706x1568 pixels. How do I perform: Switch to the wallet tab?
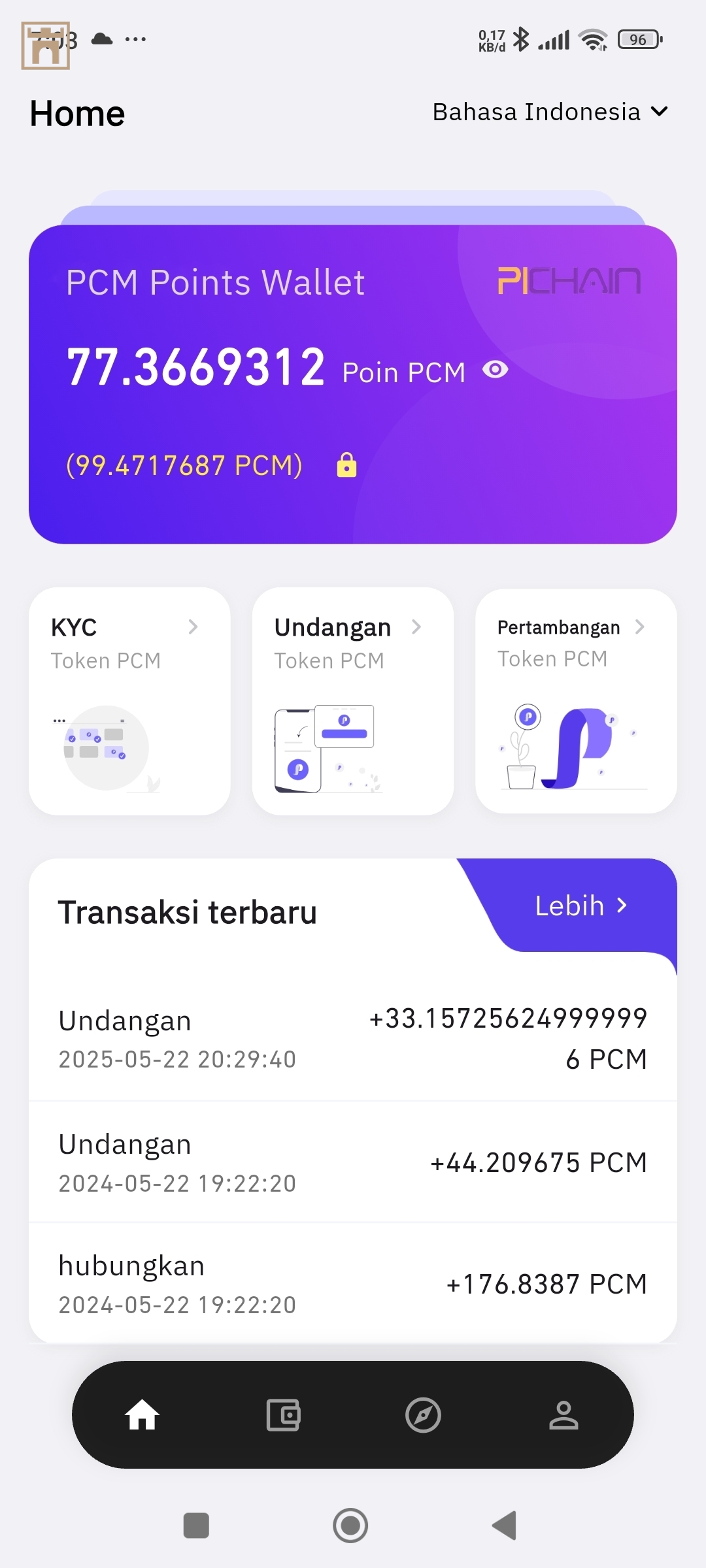[283, 1415]
